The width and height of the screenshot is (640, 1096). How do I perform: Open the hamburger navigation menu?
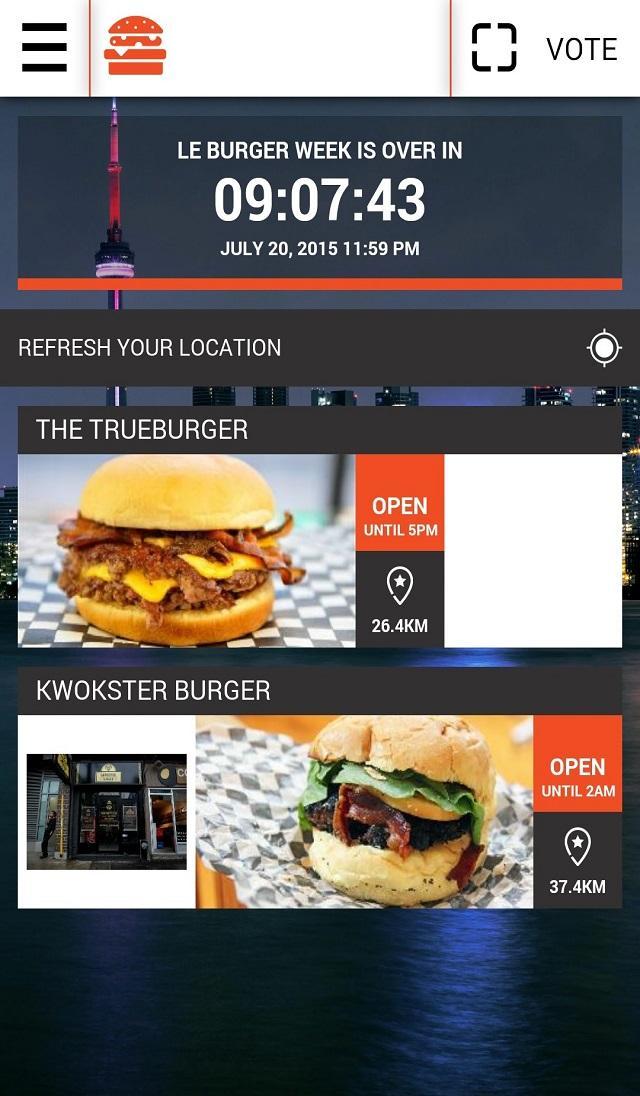(44, 48)
